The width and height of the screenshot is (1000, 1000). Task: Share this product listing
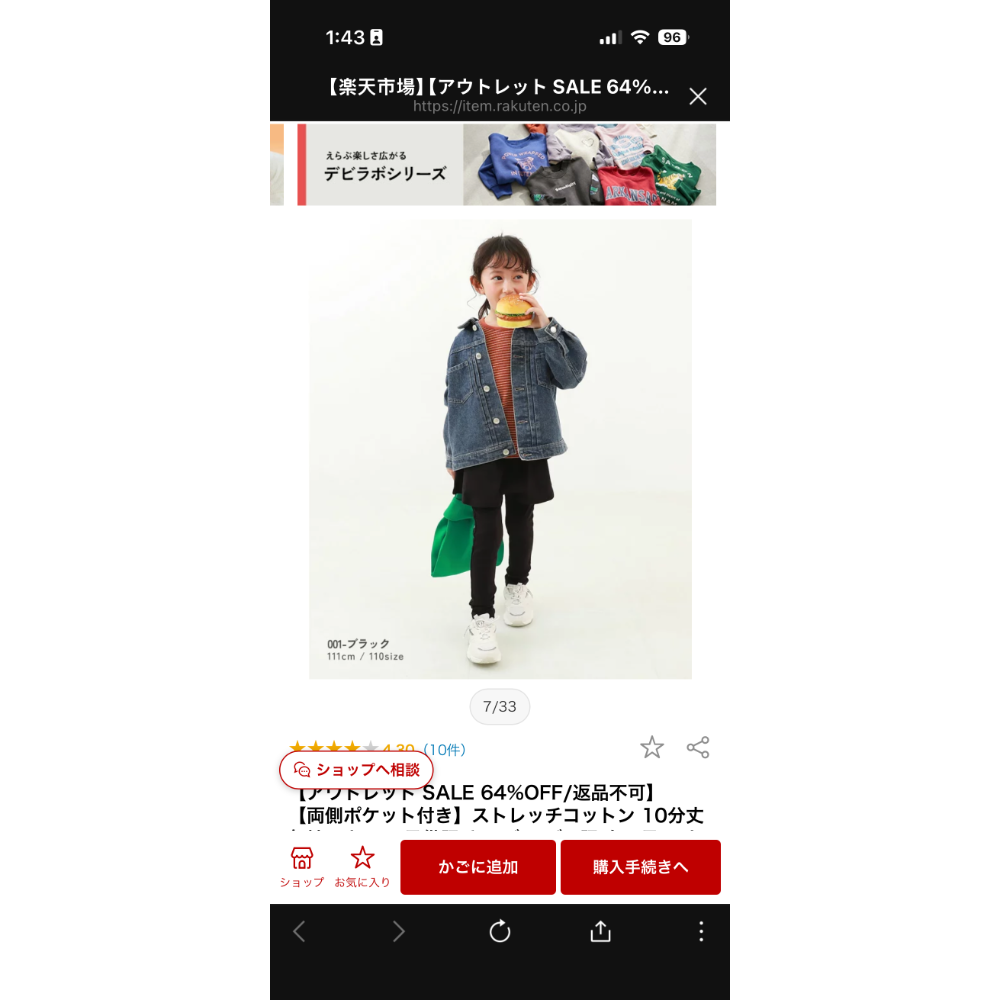(698, 747)
